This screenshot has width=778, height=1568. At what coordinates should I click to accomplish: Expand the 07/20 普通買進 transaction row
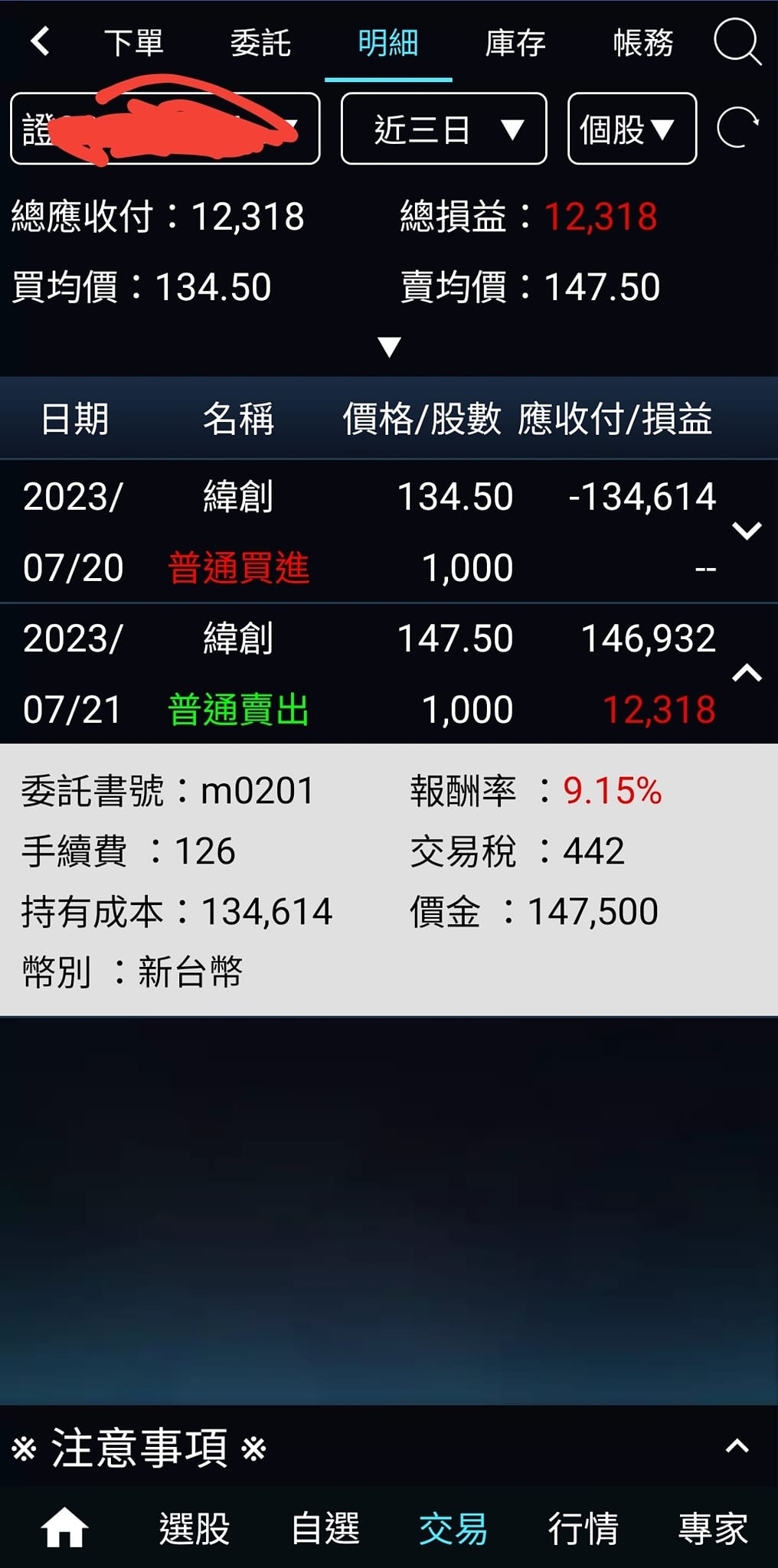(x=747, y=531)
